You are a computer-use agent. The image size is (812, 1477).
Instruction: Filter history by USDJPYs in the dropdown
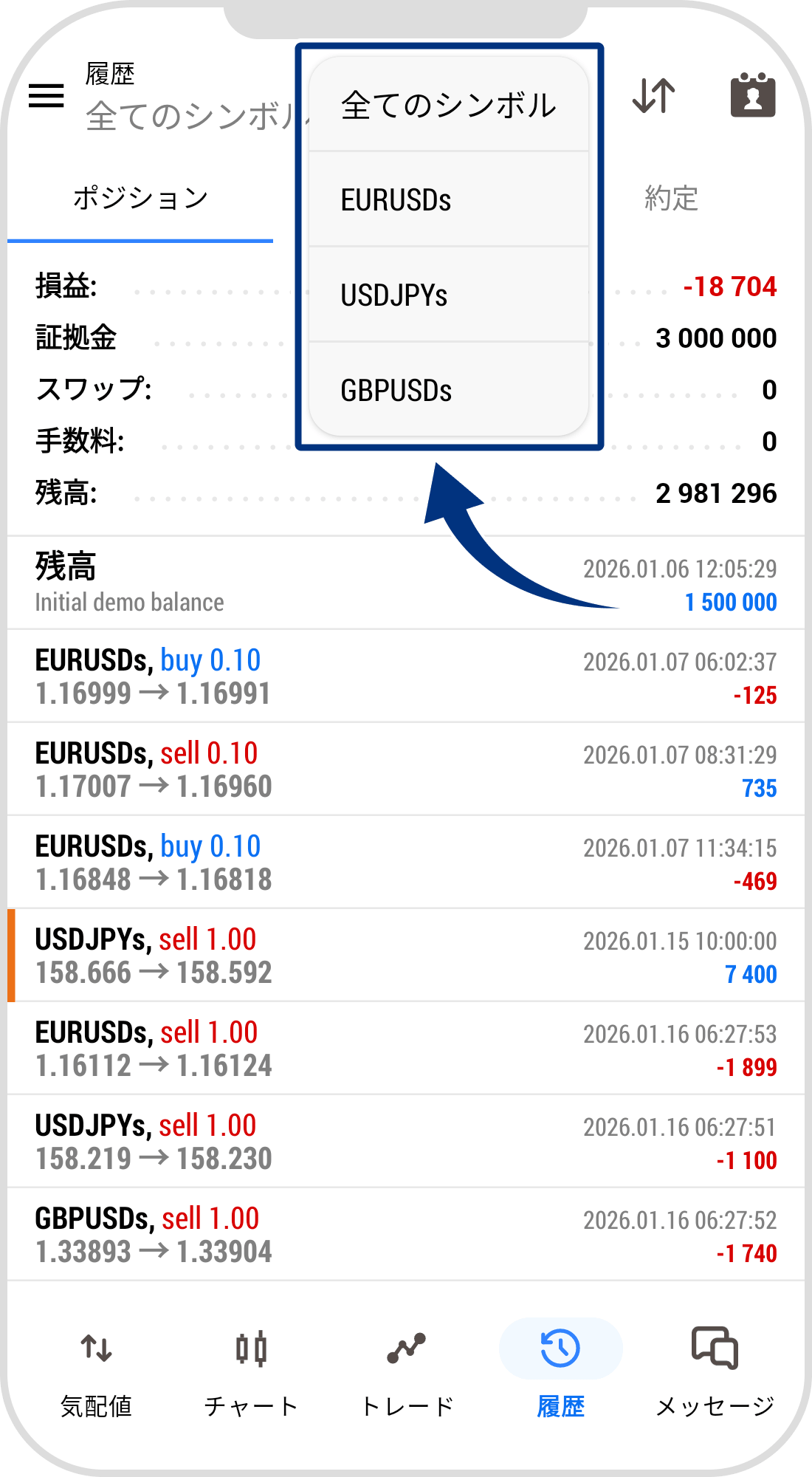coord(448,295)
